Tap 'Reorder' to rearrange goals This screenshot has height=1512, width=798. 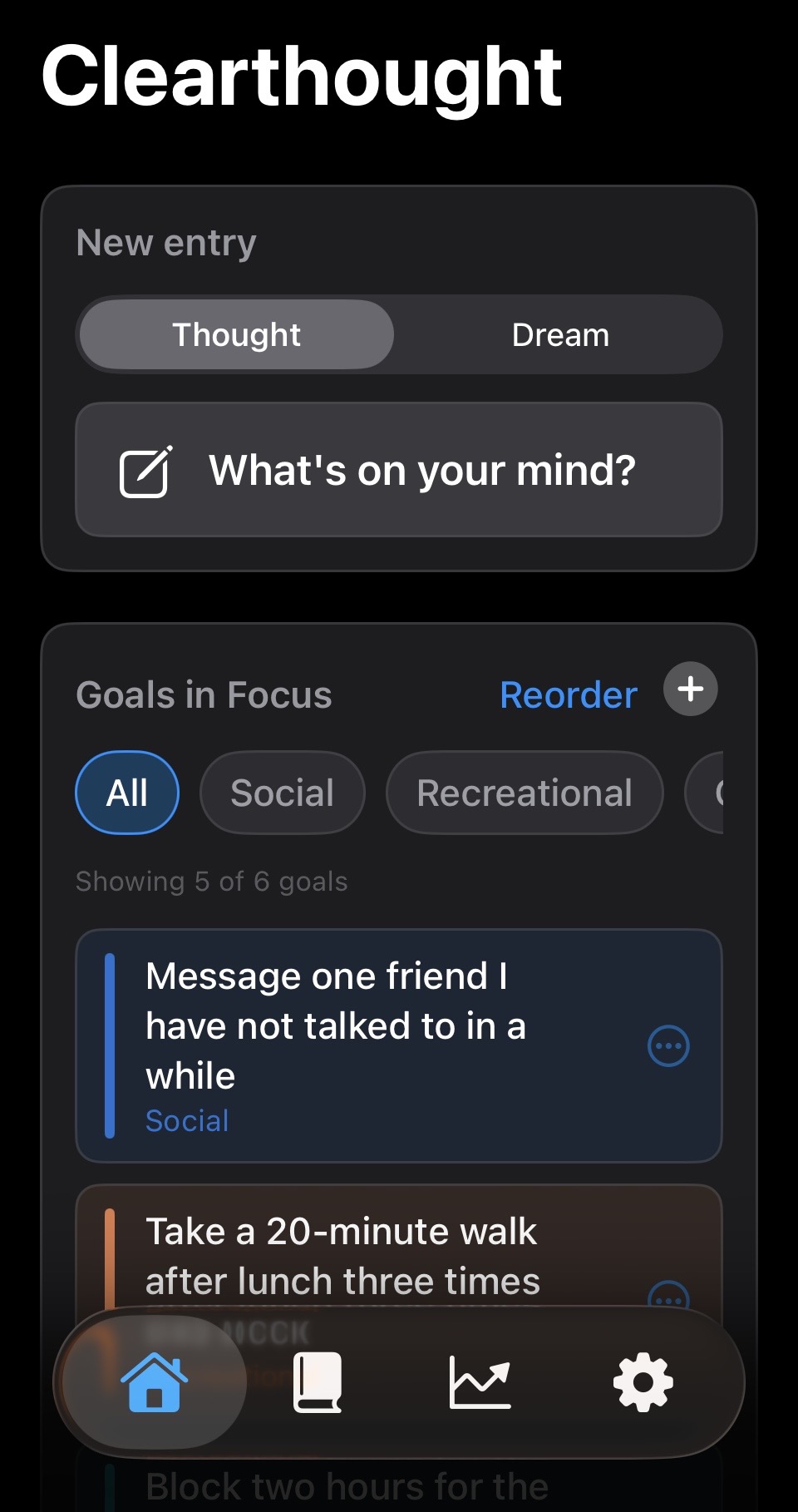coord(568,694)
